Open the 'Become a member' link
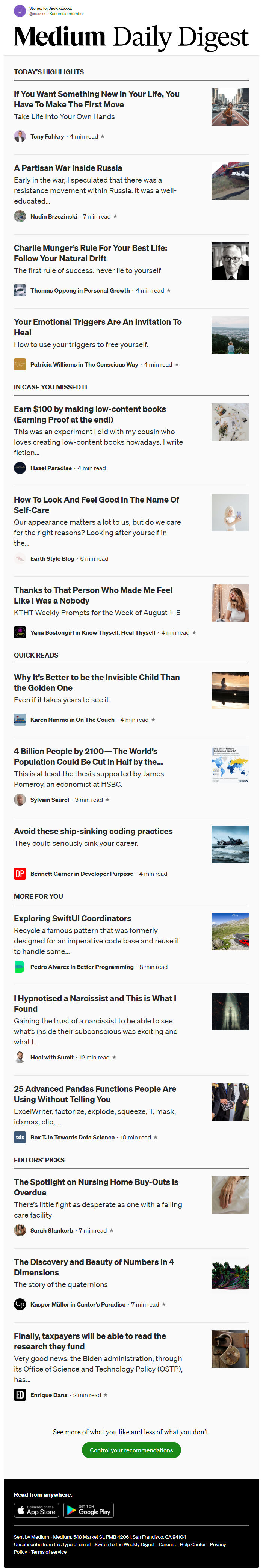Image resolution: width=263 pixels, height=1568 pixels. (67, 14)
